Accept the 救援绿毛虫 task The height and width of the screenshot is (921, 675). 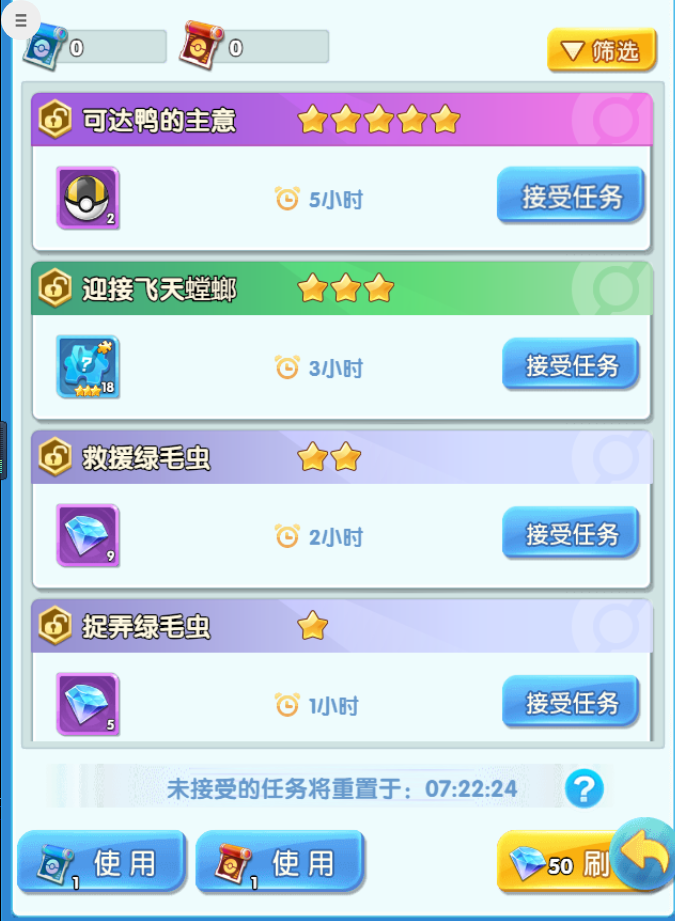coord(571,534)
